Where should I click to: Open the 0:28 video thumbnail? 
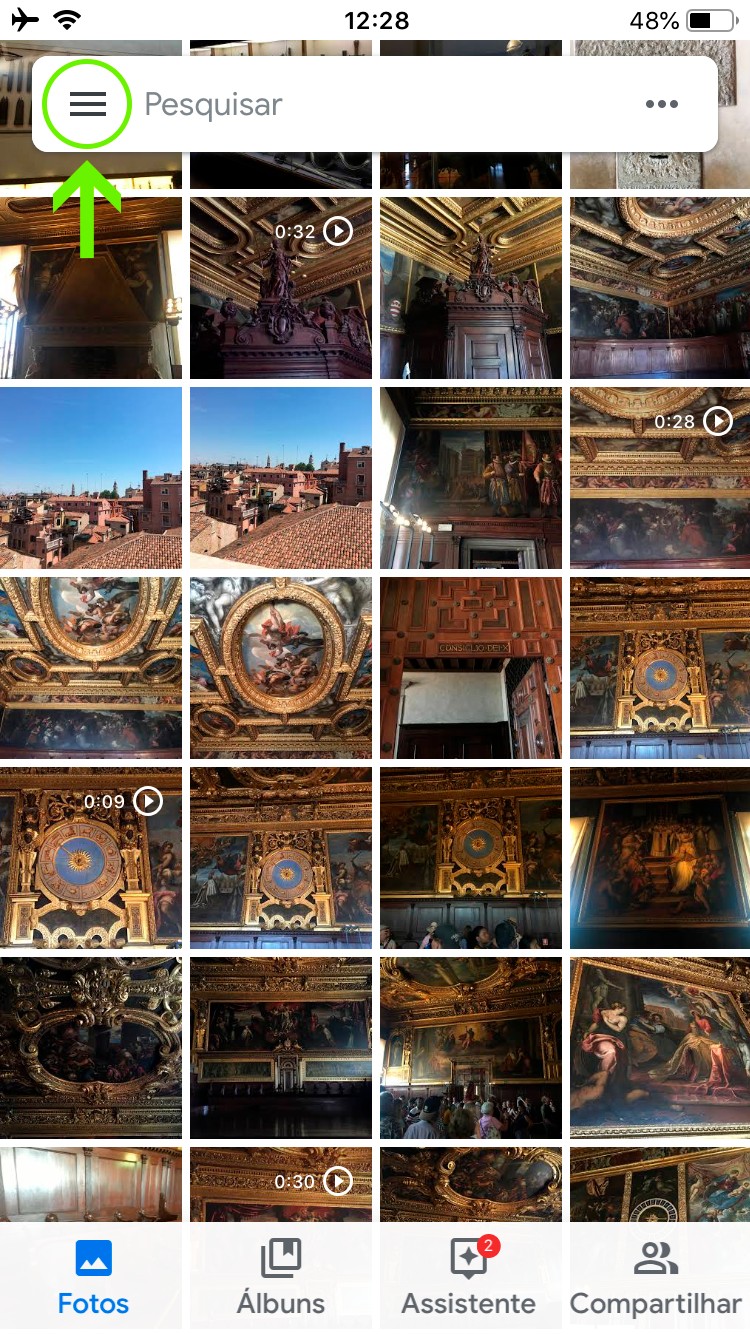pyautogui.click(x=660, y=478)
